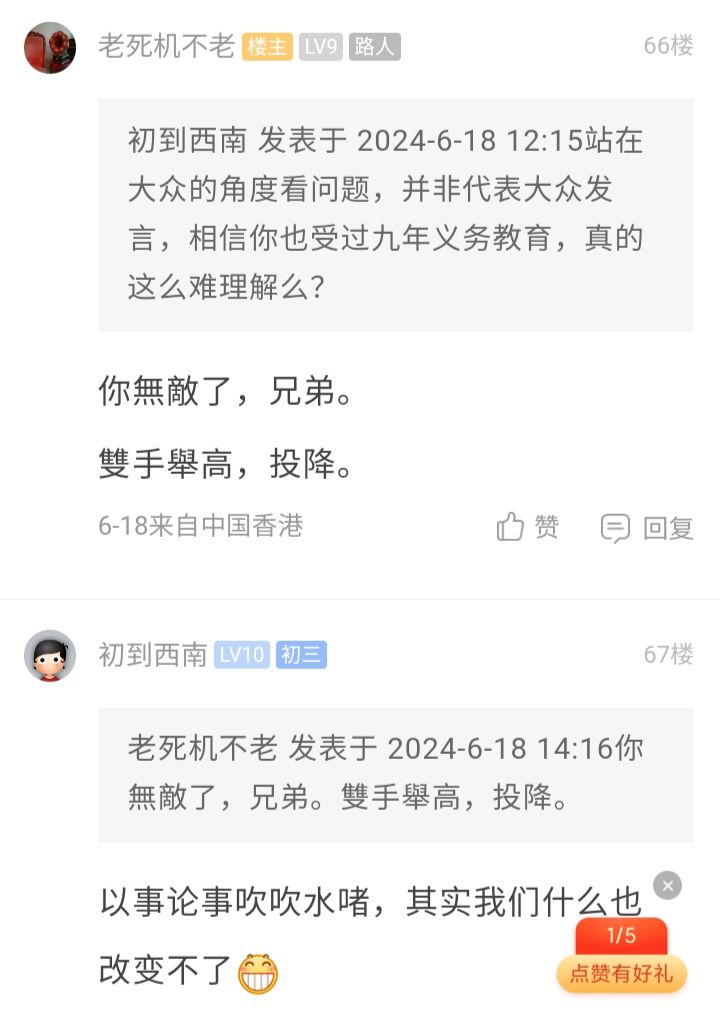Like 老死机不老's comment on floor 66

coord(528,527)
